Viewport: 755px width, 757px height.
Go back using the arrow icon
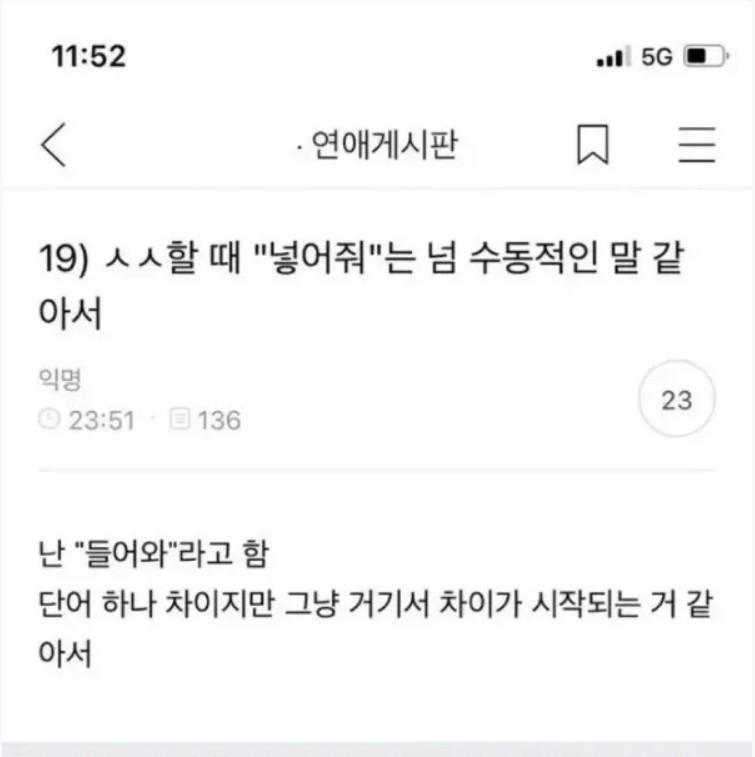pos(54,146)
